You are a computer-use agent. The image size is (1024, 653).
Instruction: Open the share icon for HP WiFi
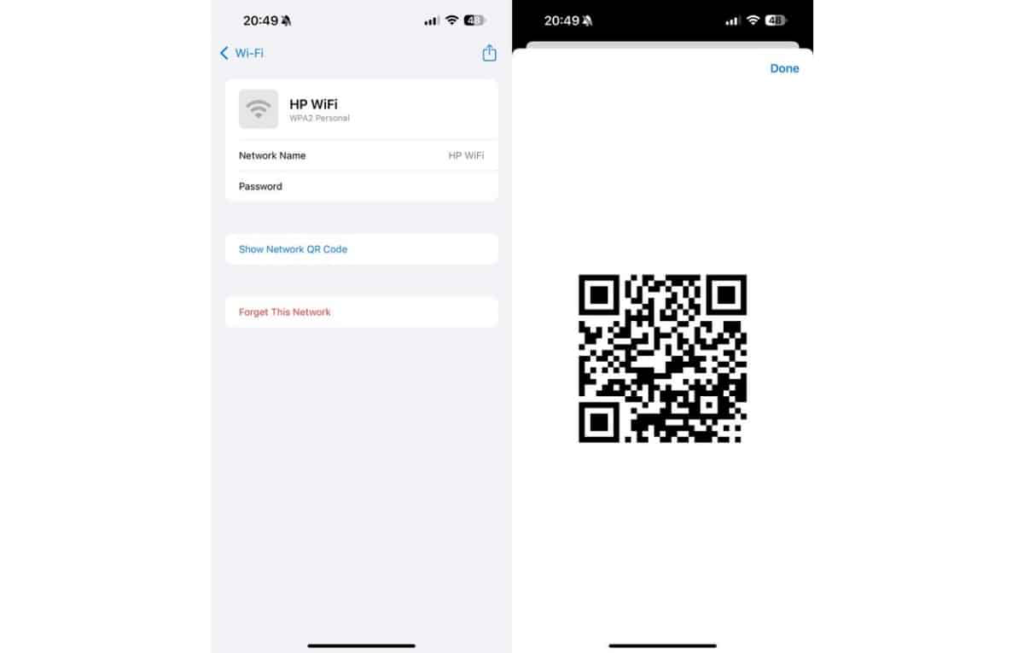click(489, 53)
